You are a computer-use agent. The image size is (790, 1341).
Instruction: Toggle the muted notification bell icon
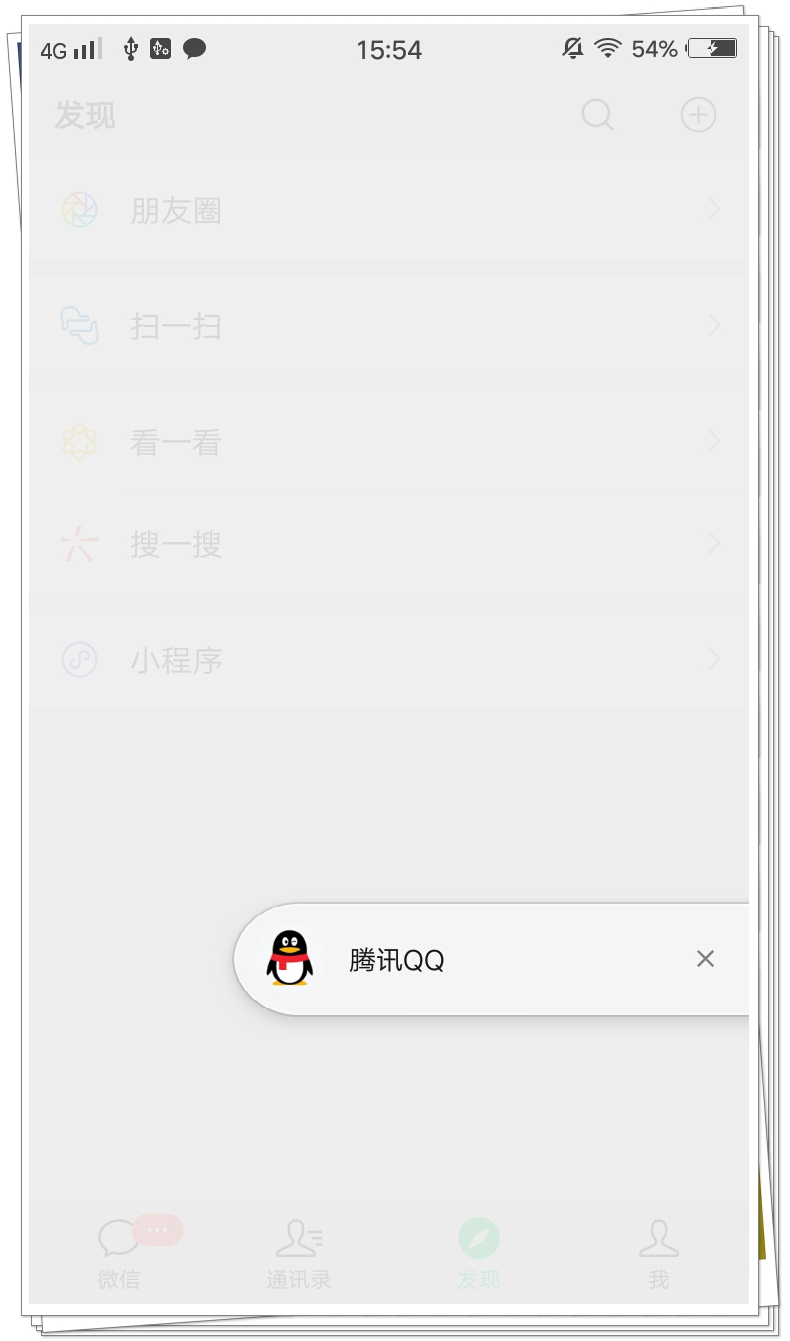point(571,49)
